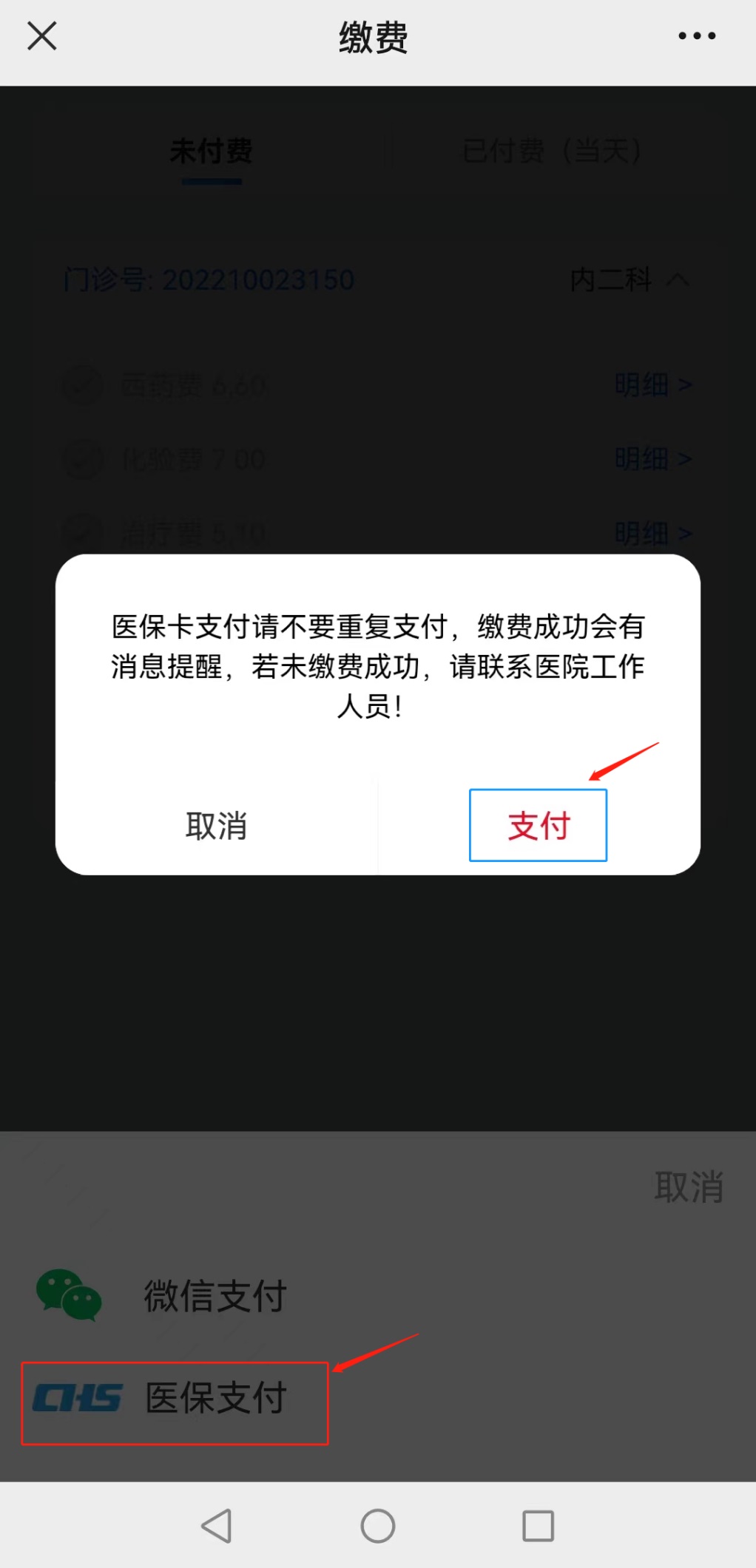
Task: Go back with the system back button
Action: [217, 1525]
